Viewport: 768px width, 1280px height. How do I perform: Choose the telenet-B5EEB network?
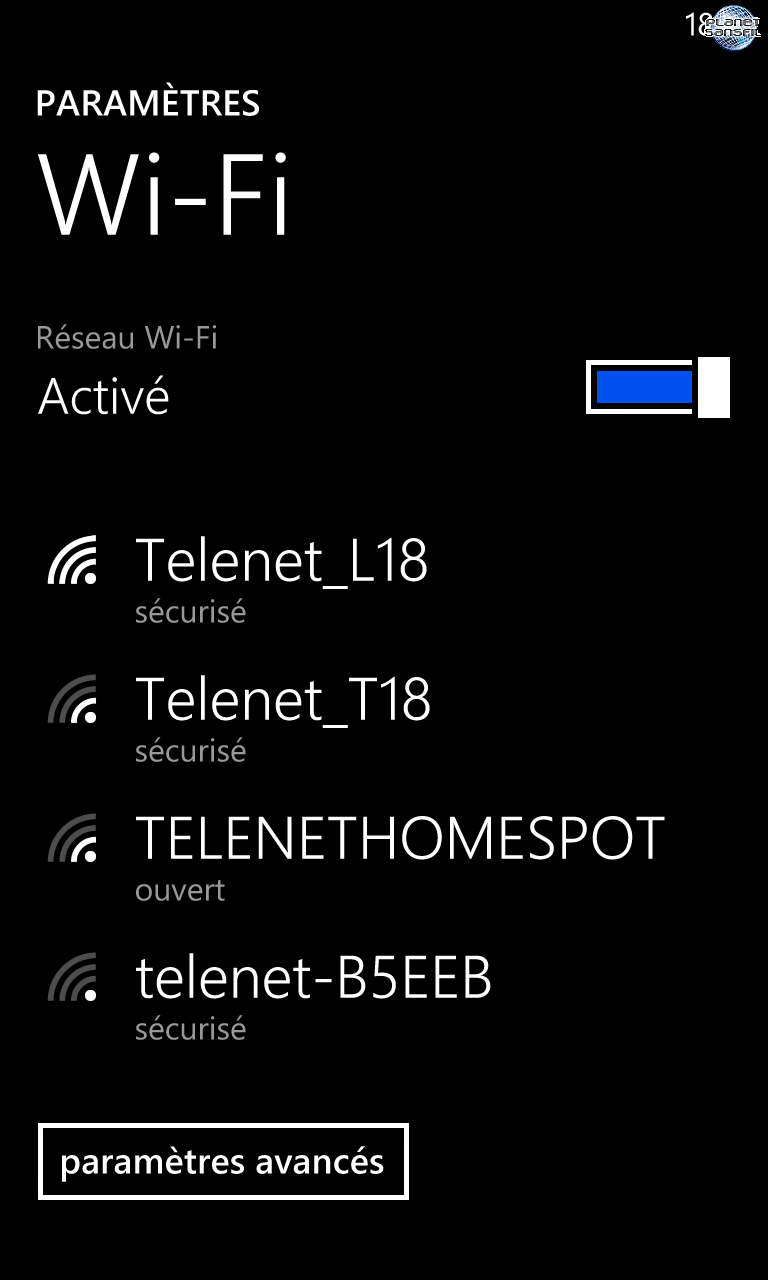click(384, 995)
